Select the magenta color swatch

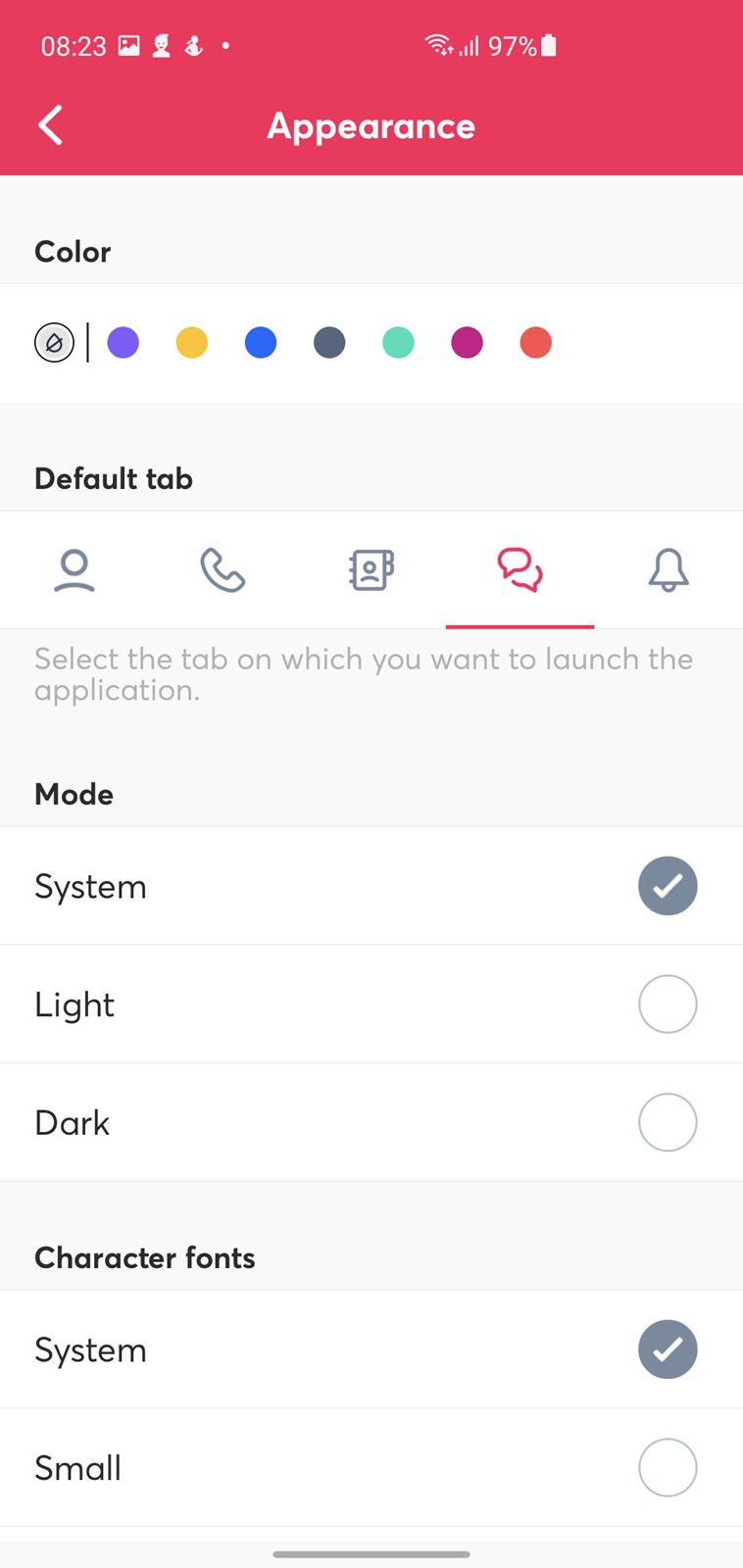[467, 343]
